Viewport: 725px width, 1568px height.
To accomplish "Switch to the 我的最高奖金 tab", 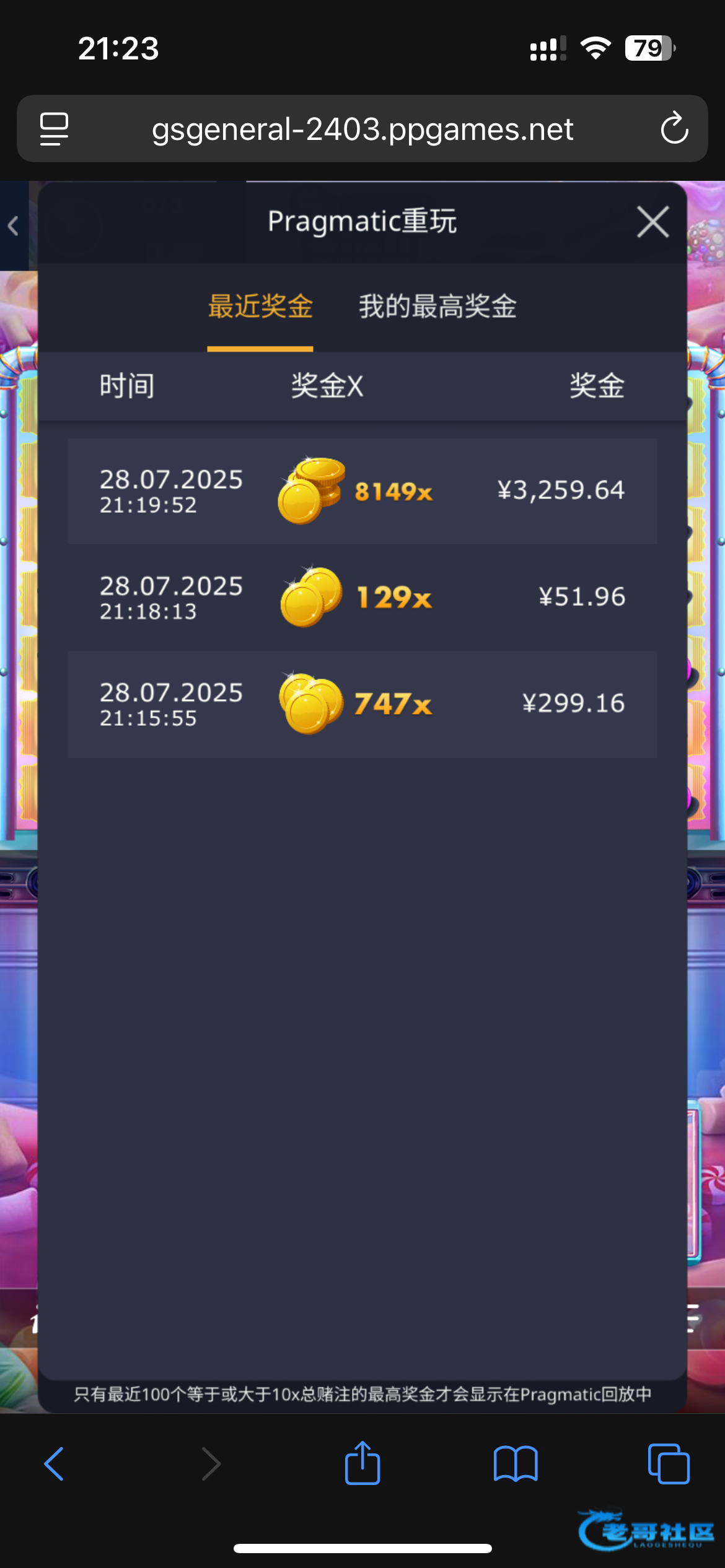I will (437, 307).
